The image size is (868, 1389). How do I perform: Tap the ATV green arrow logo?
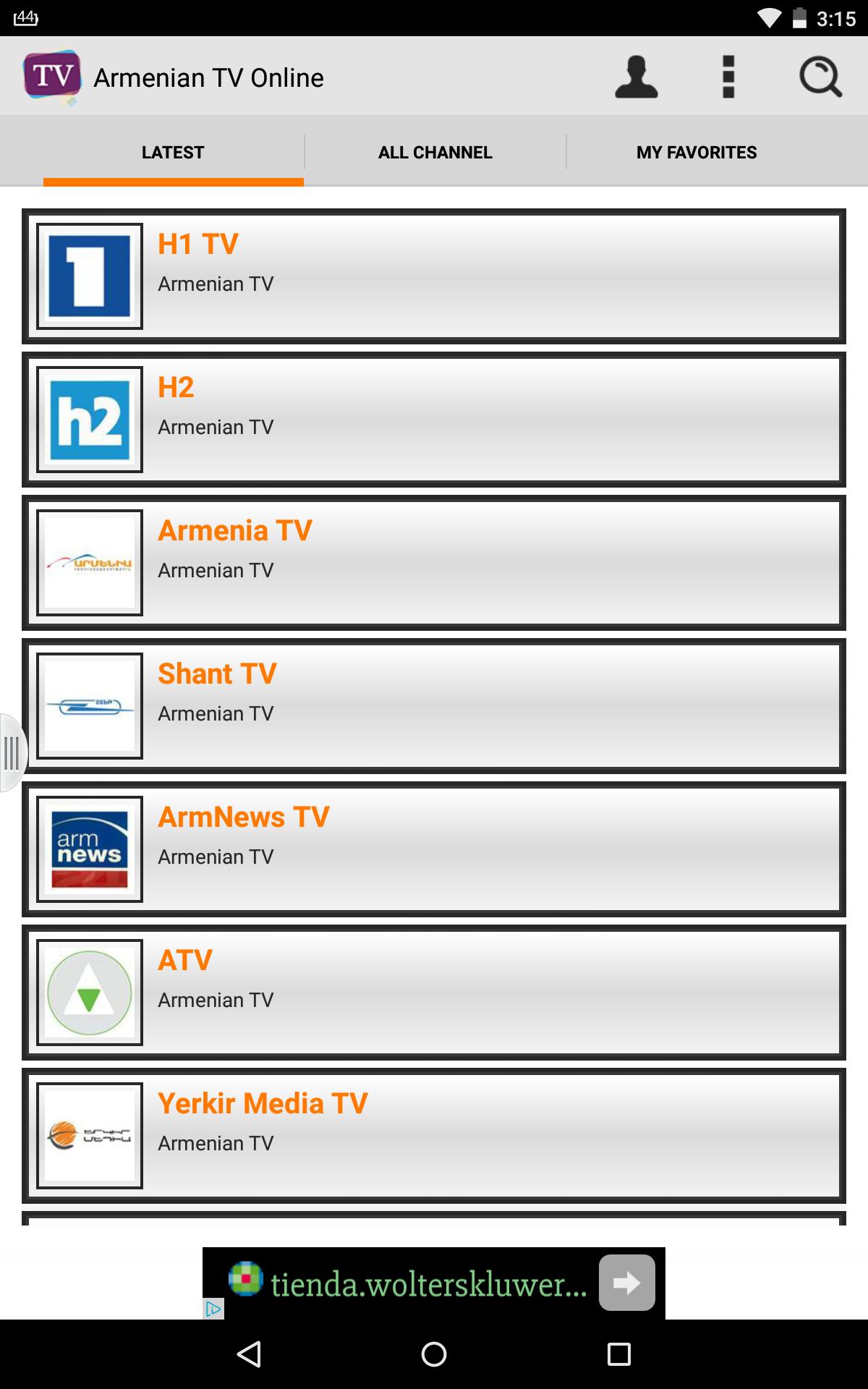point(90,992)
